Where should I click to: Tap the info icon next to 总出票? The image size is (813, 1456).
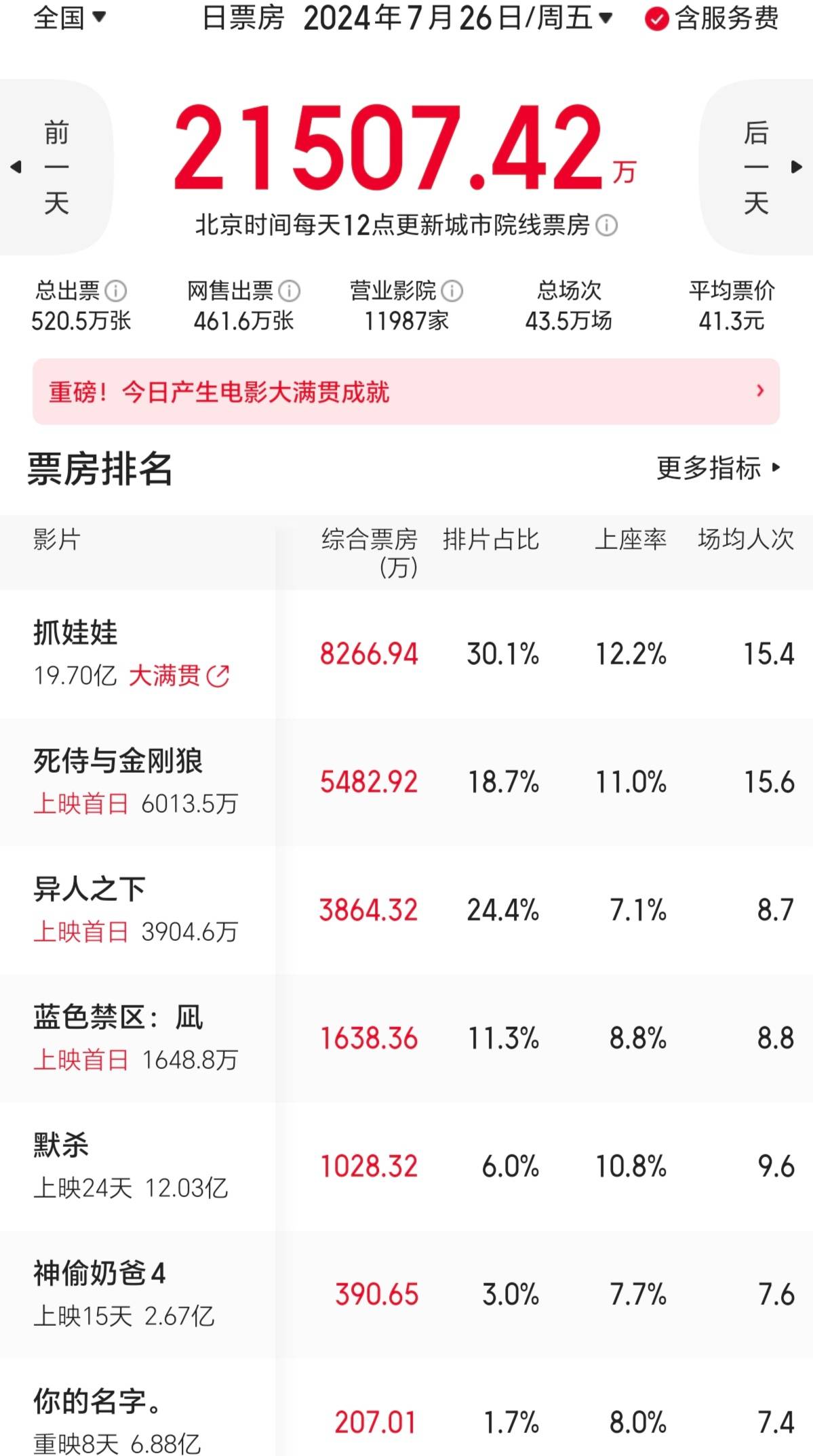(x=116, y=291)
